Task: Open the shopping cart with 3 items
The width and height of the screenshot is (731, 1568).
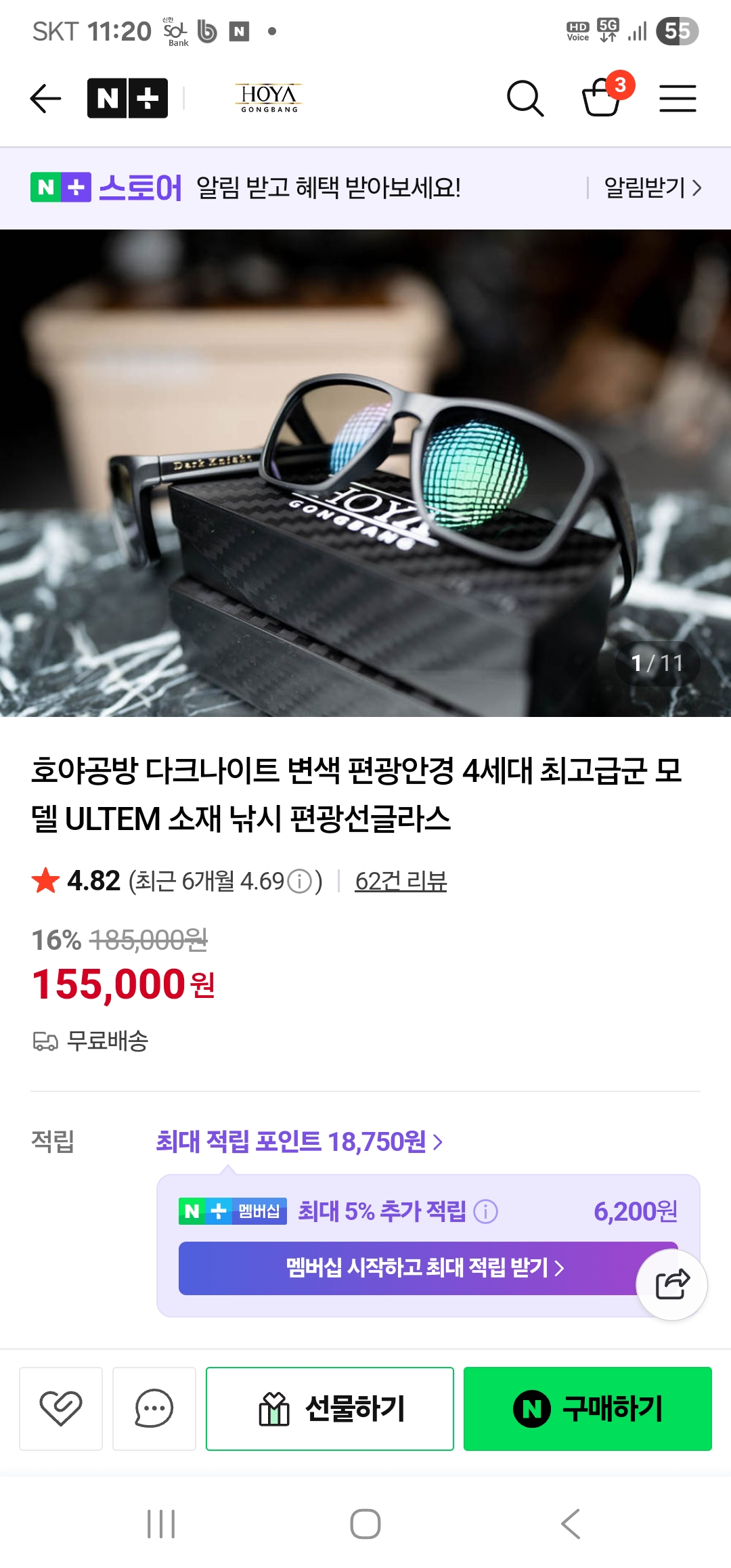Action: click(602, 97)
